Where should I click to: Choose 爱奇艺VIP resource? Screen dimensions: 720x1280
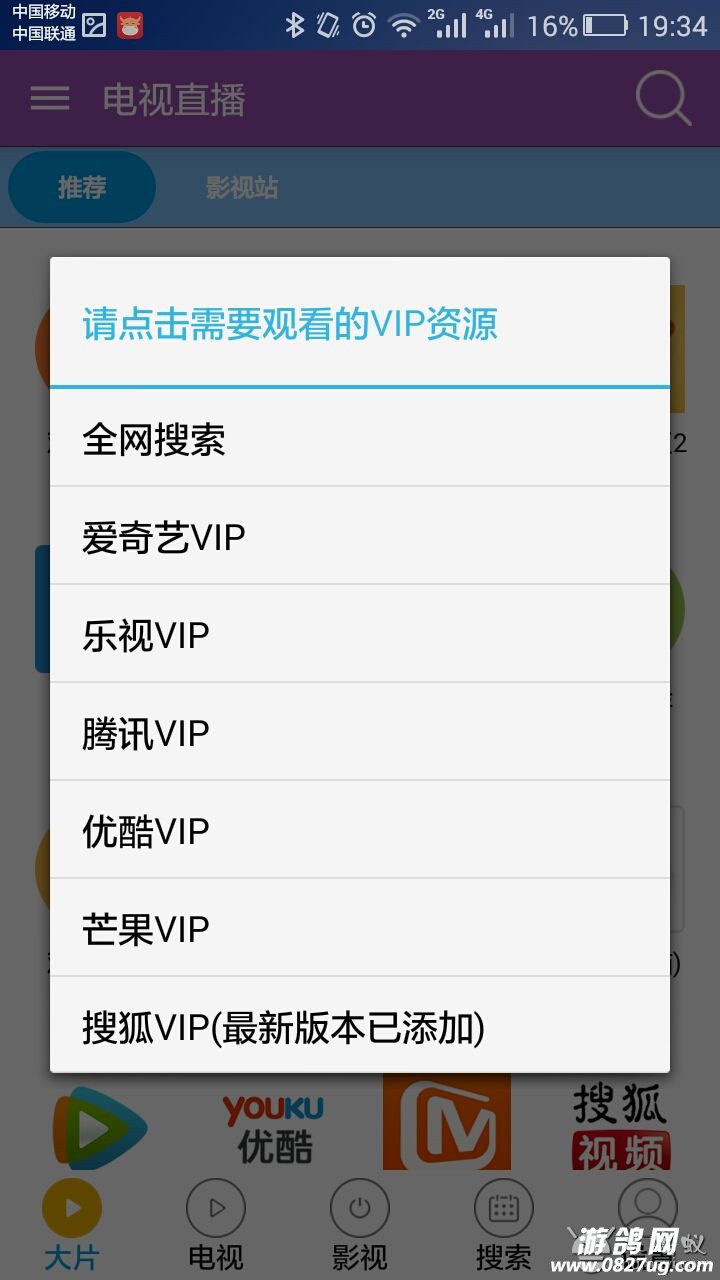[360, 537]
